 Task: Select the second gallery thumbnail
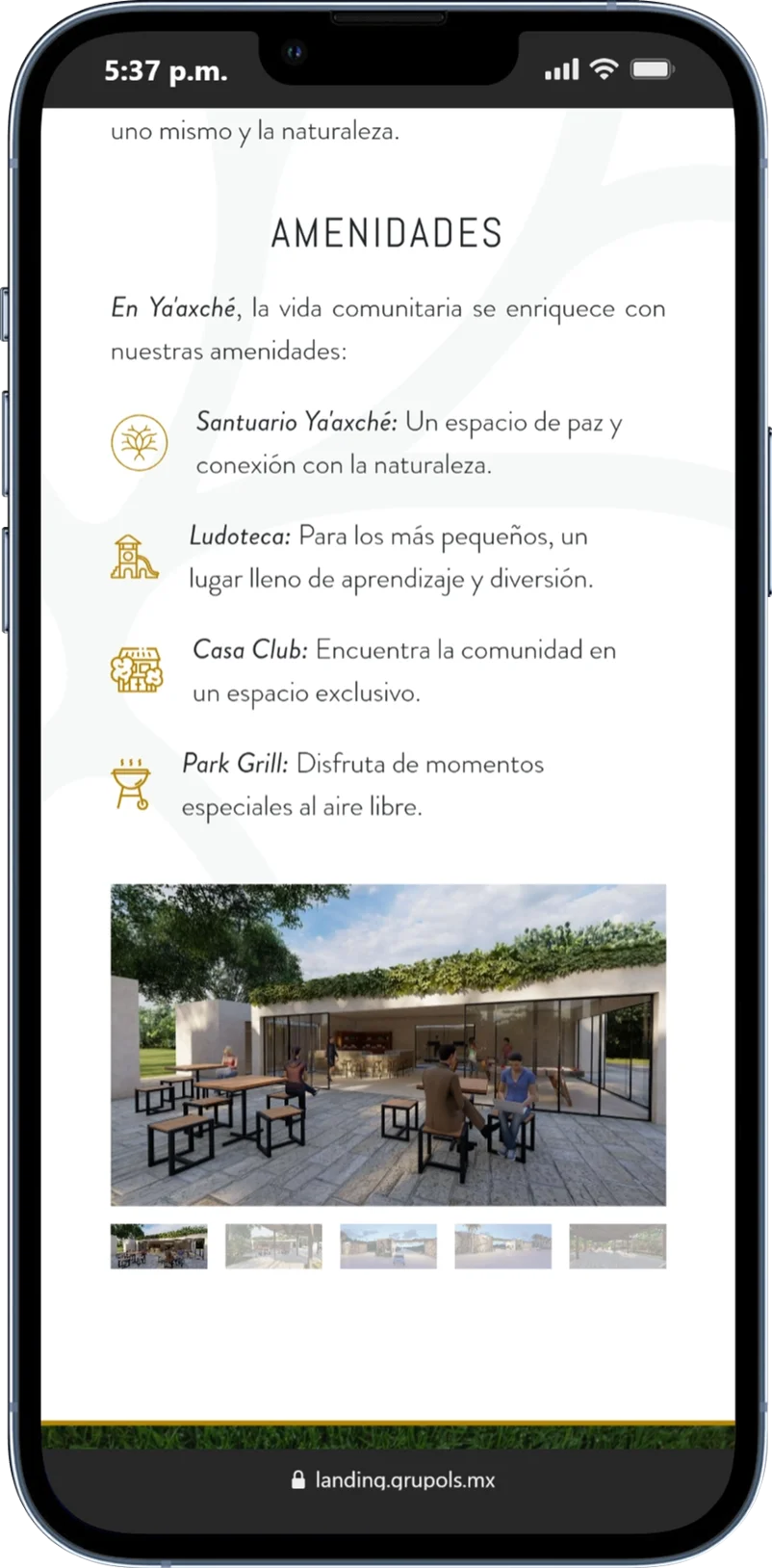click(272, 1245)
